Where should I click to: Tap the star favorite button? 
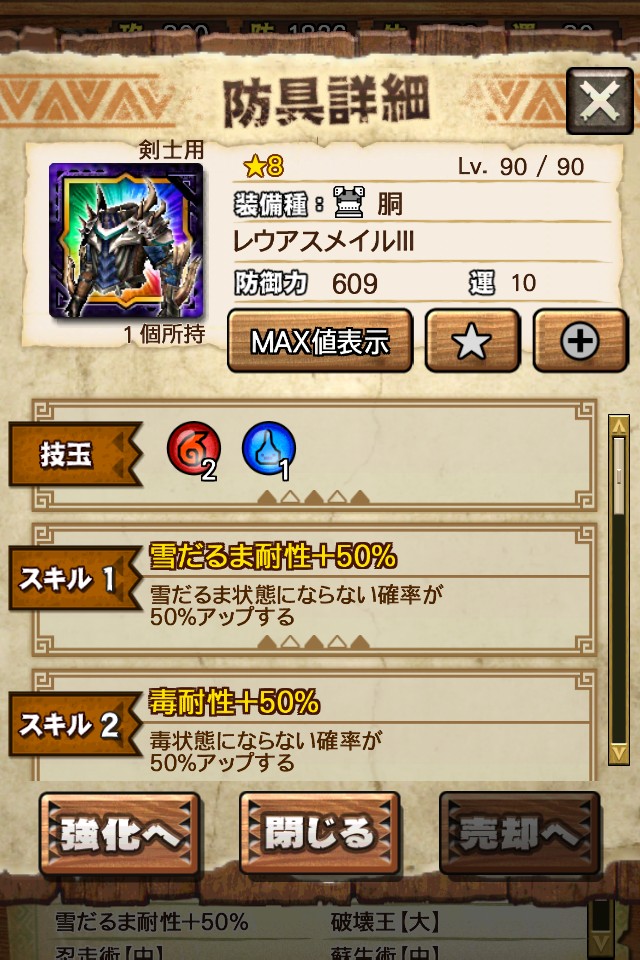pos(472,341)
